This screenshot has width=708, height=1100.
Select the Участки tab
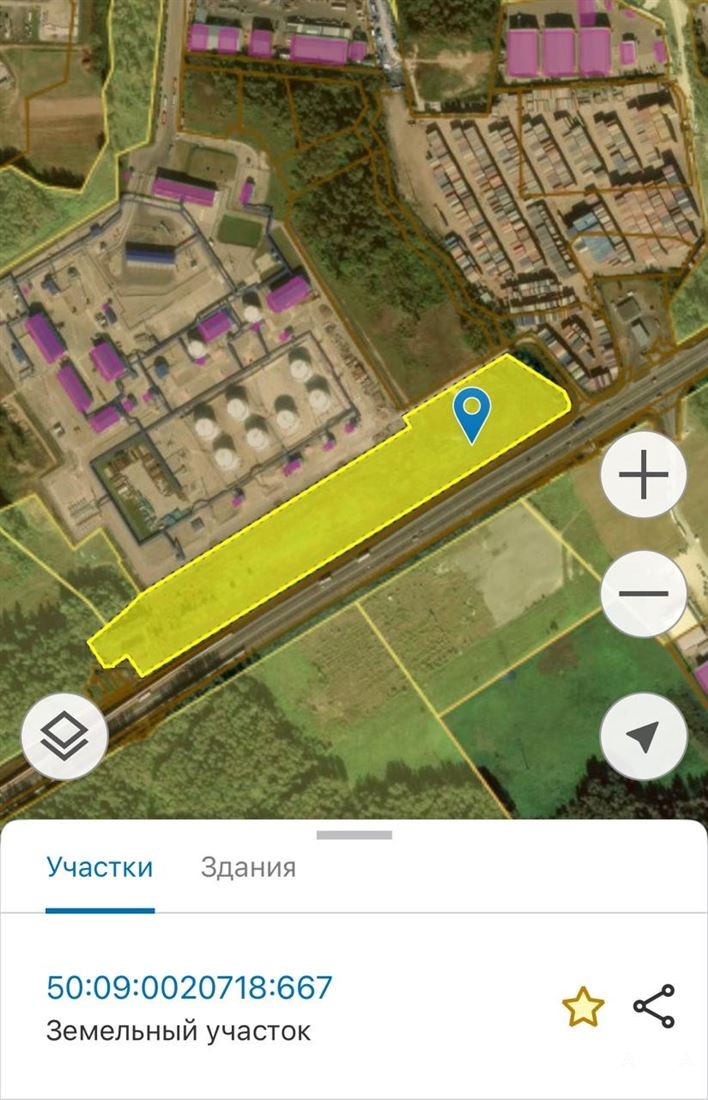[x=100, y=866]
